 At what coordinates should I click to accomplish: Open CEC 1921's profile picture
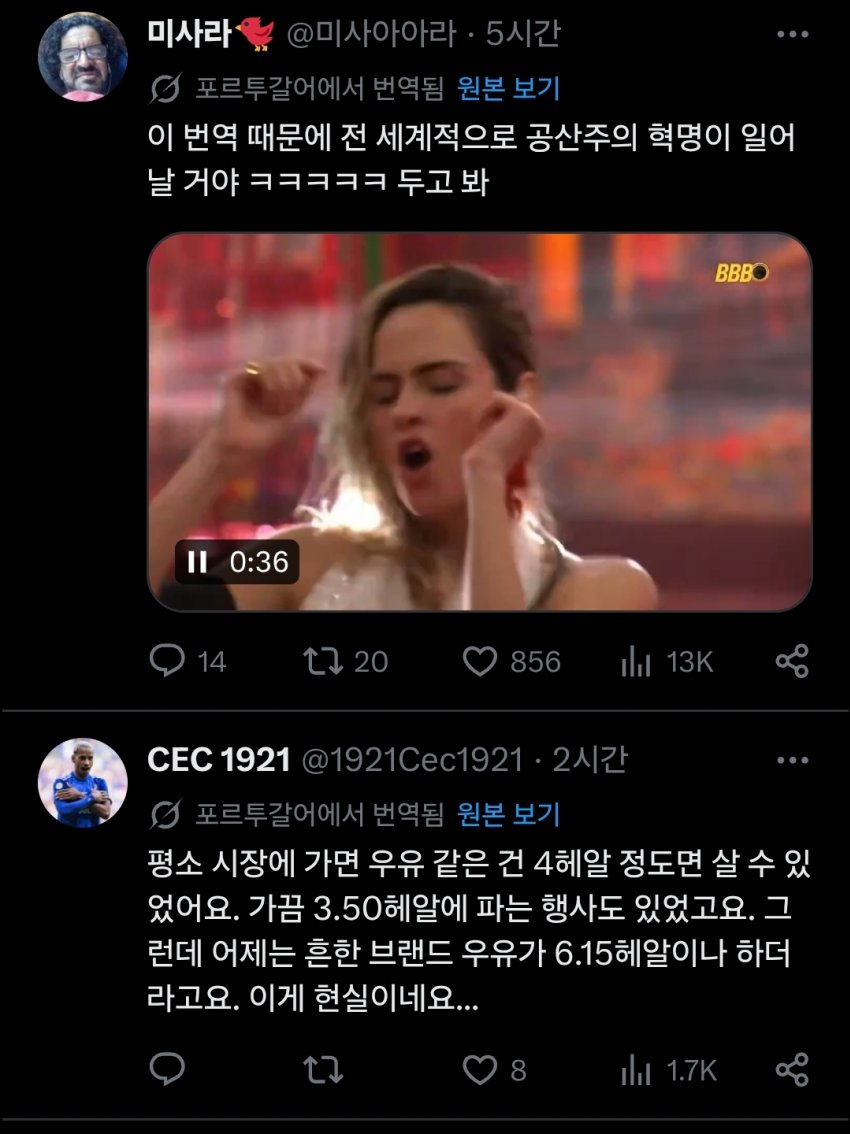click(82, 783)
